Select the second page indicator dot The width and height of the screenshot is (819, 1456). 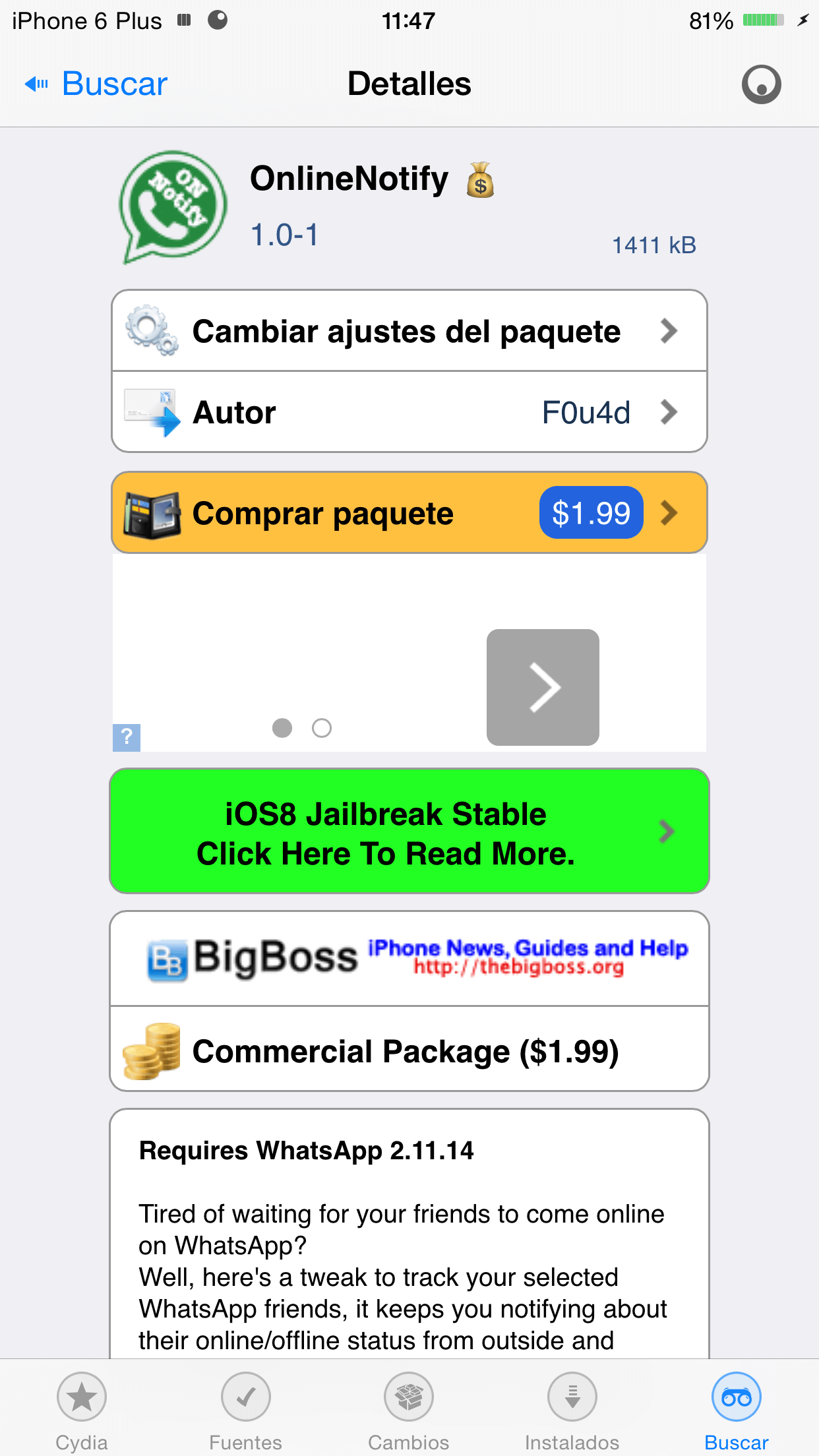[x=321, y=728]
